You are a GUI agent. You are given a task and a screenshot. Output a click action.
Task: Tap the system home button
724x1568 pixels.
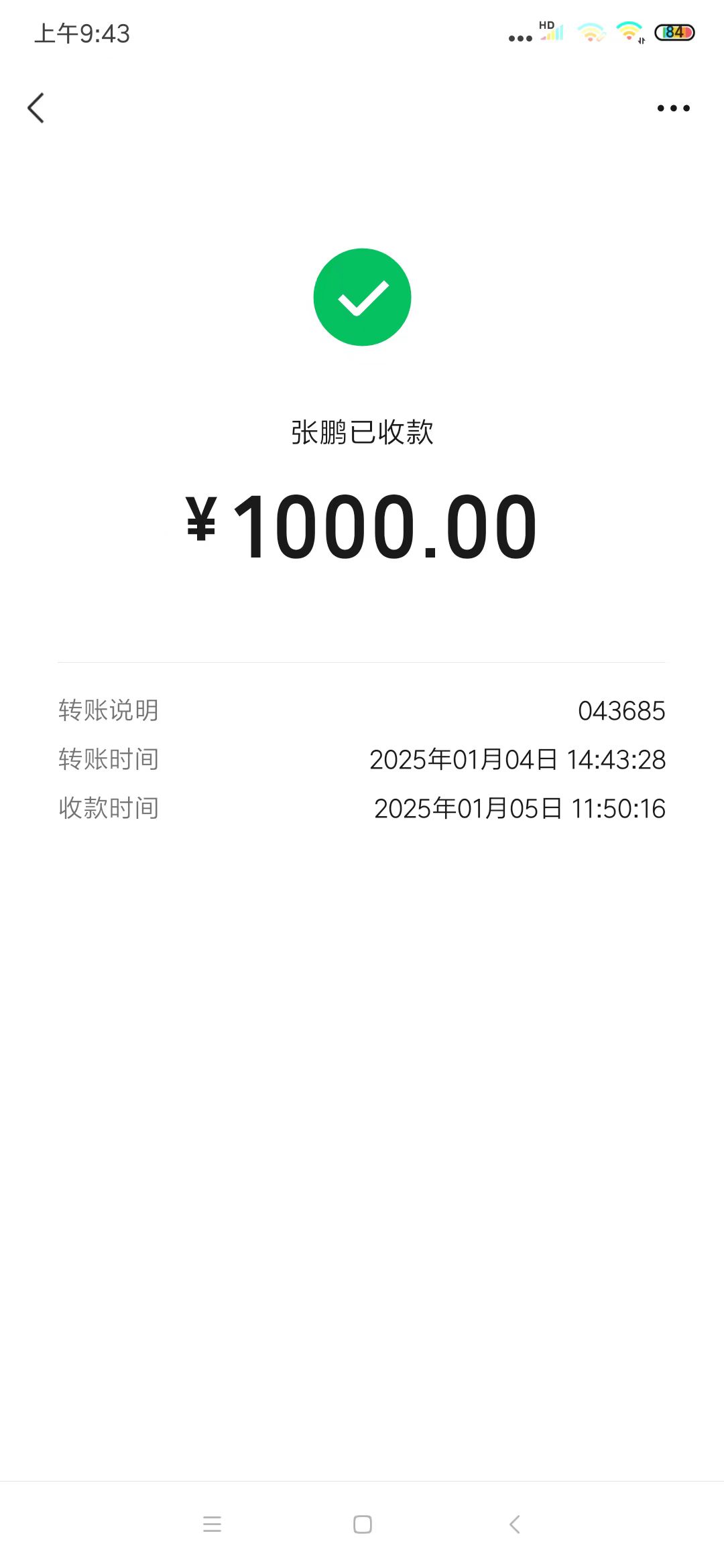pos(363,1524)
